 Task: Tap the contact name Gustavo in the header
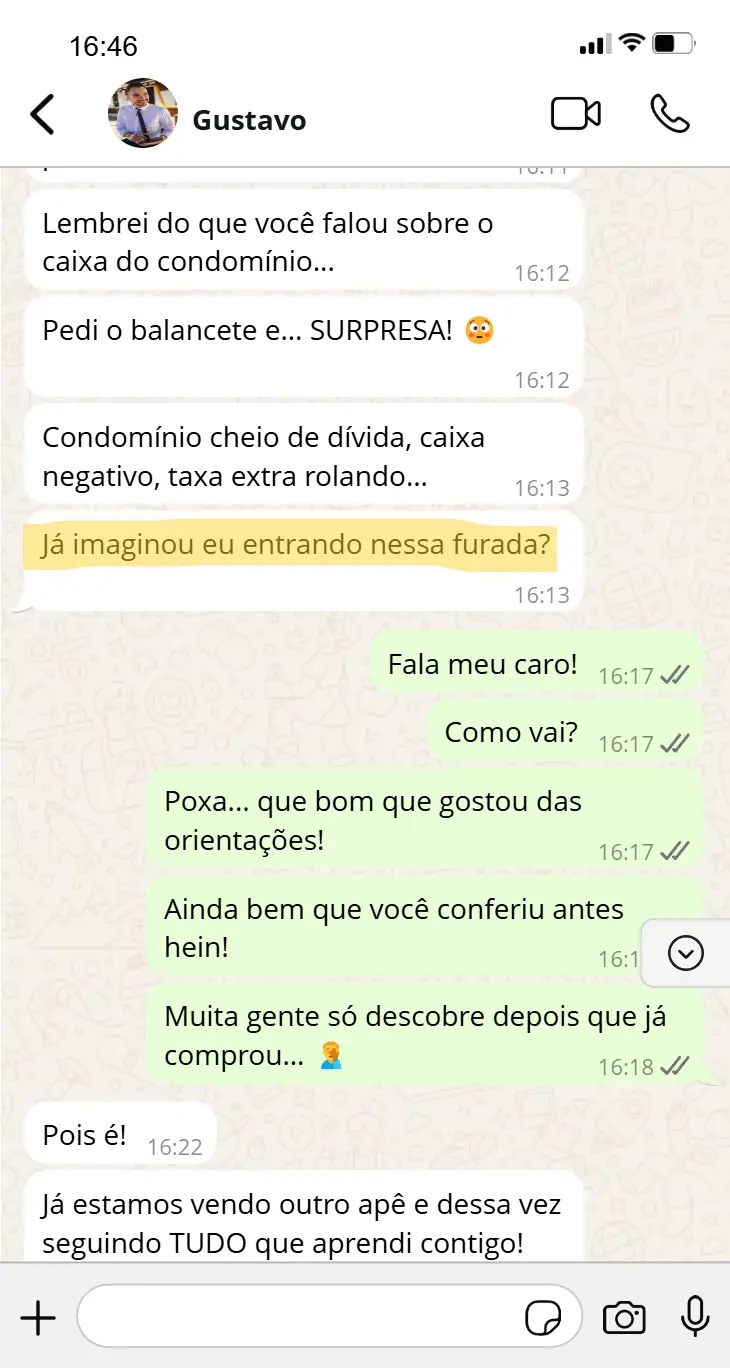(248, 120)
